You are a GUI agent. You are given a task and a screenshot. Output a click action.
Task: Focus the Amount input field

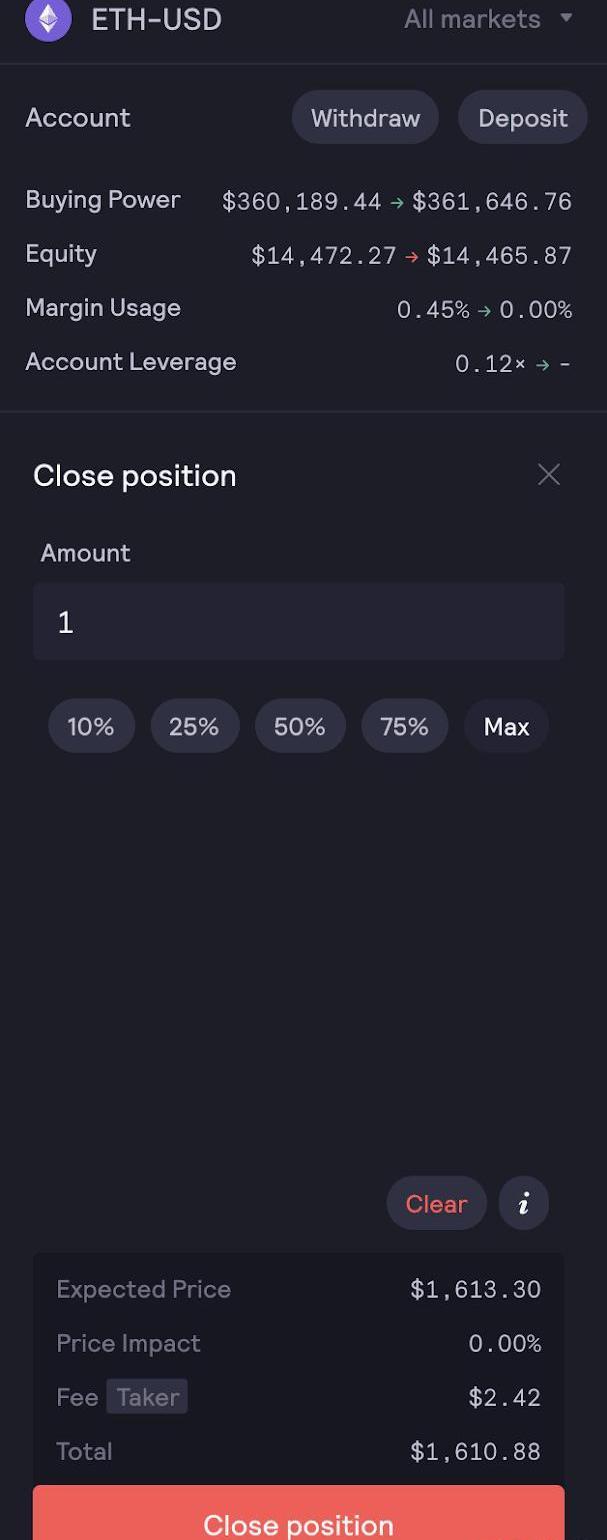tap(298, 622)
